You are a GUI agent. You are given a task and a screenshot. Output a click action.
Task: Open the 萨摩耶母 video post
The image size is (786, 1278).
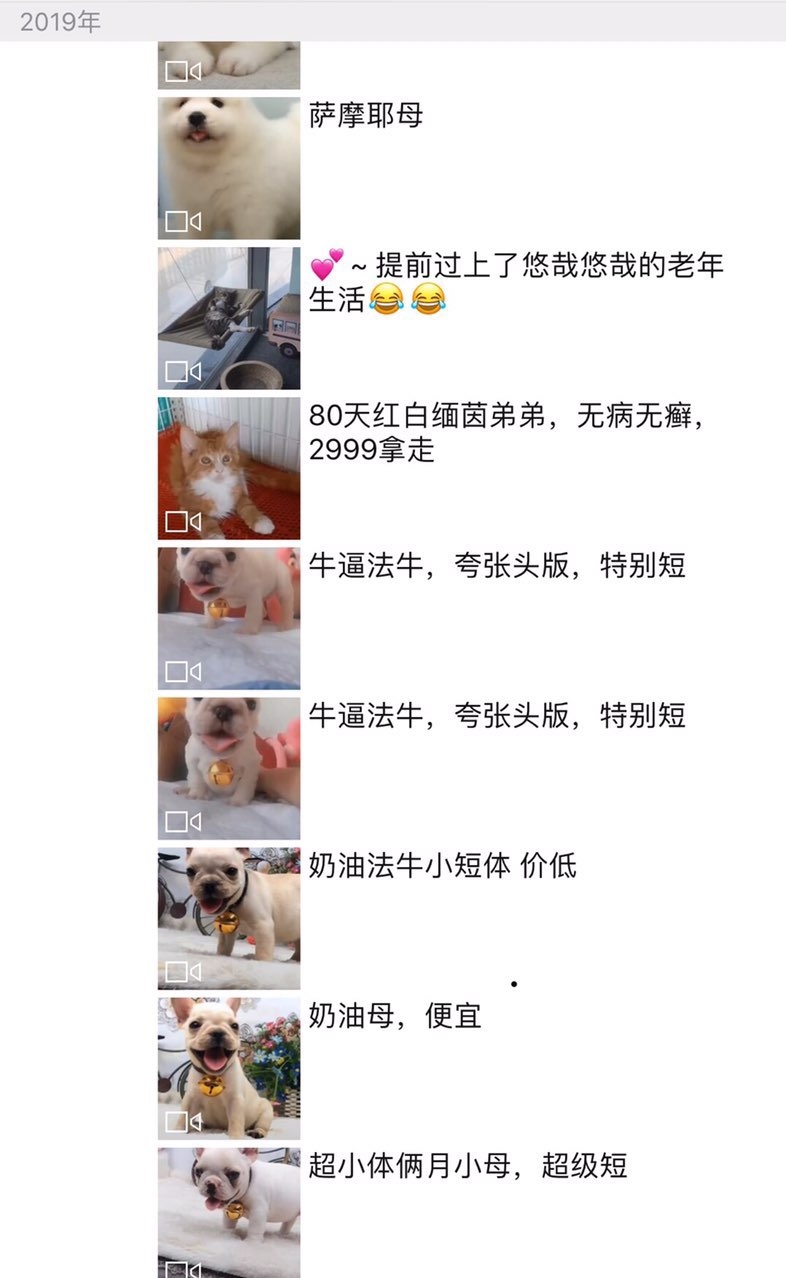(x=229, y=168)
